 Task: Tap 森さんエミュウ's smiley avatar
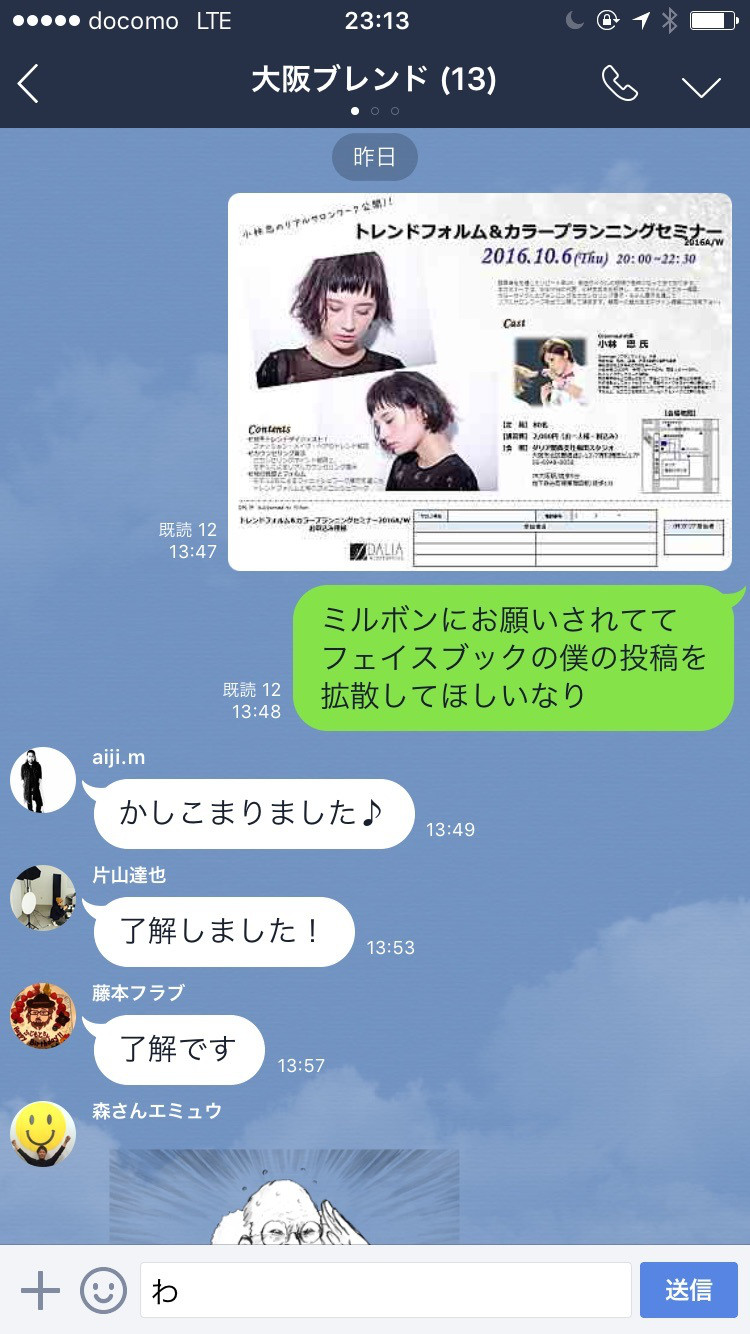point(43,1133)
